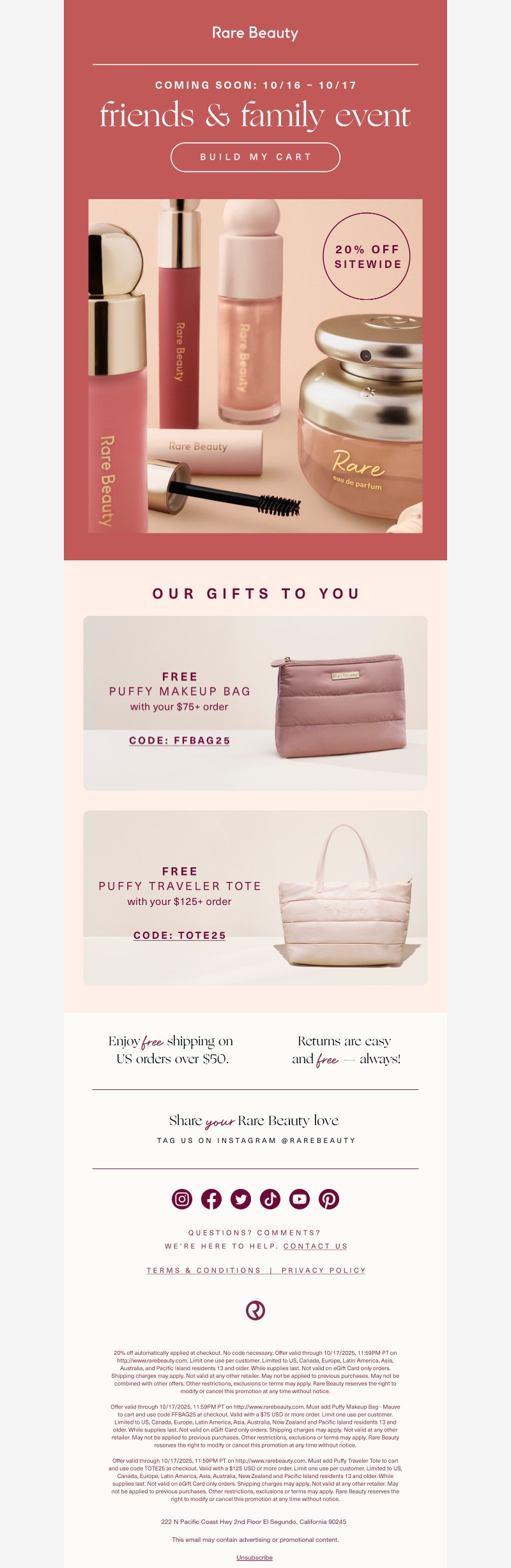Image resolution: width=511 pixels, height=1568 pixels.
Task: Open the 20% off sitewide product banner
Action: coord(255,366)
